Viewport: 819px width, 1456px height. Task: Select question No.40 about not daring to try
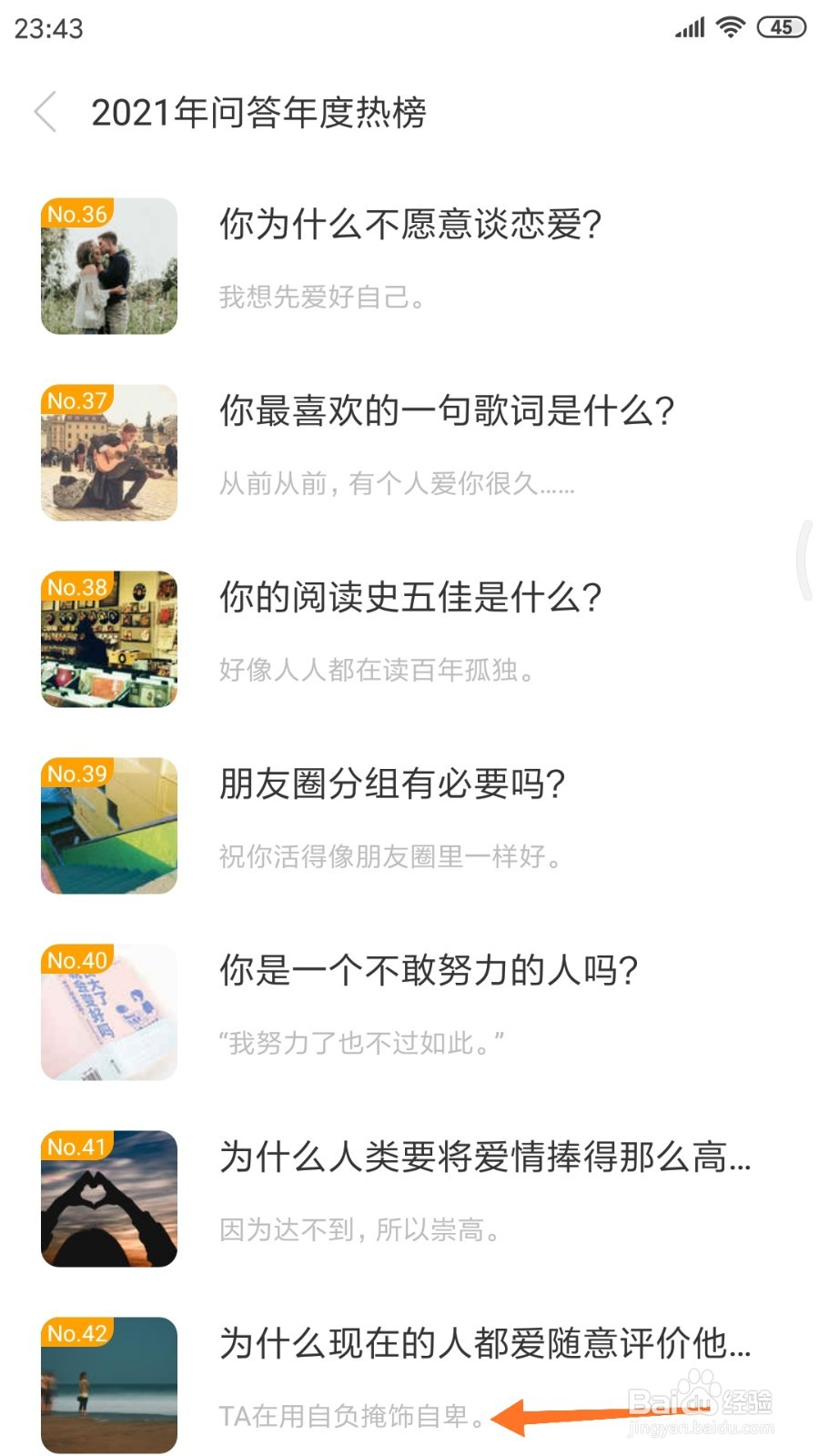(x=428, y=971)
